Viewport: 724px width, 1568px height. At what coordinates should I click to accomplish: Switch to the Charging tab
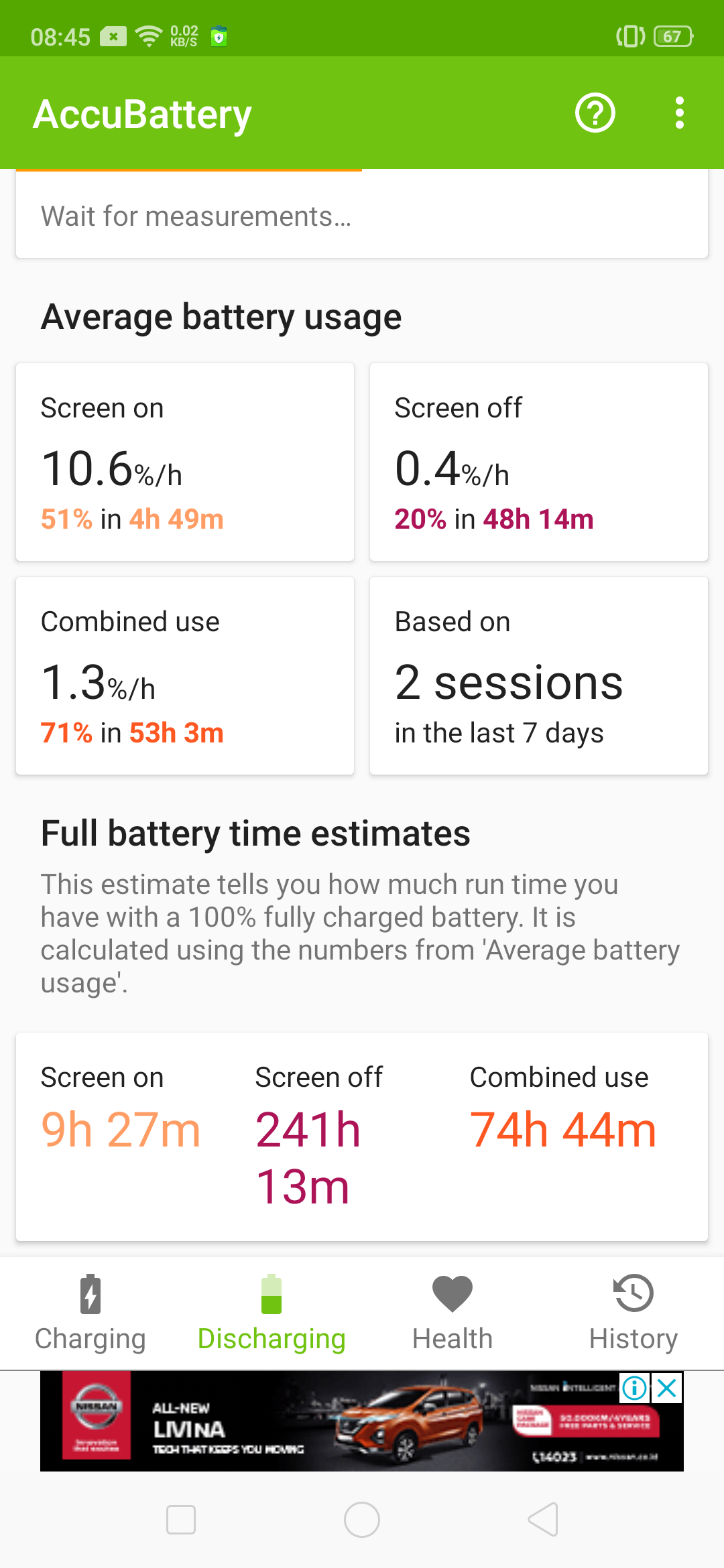(x=90, y=1313)
